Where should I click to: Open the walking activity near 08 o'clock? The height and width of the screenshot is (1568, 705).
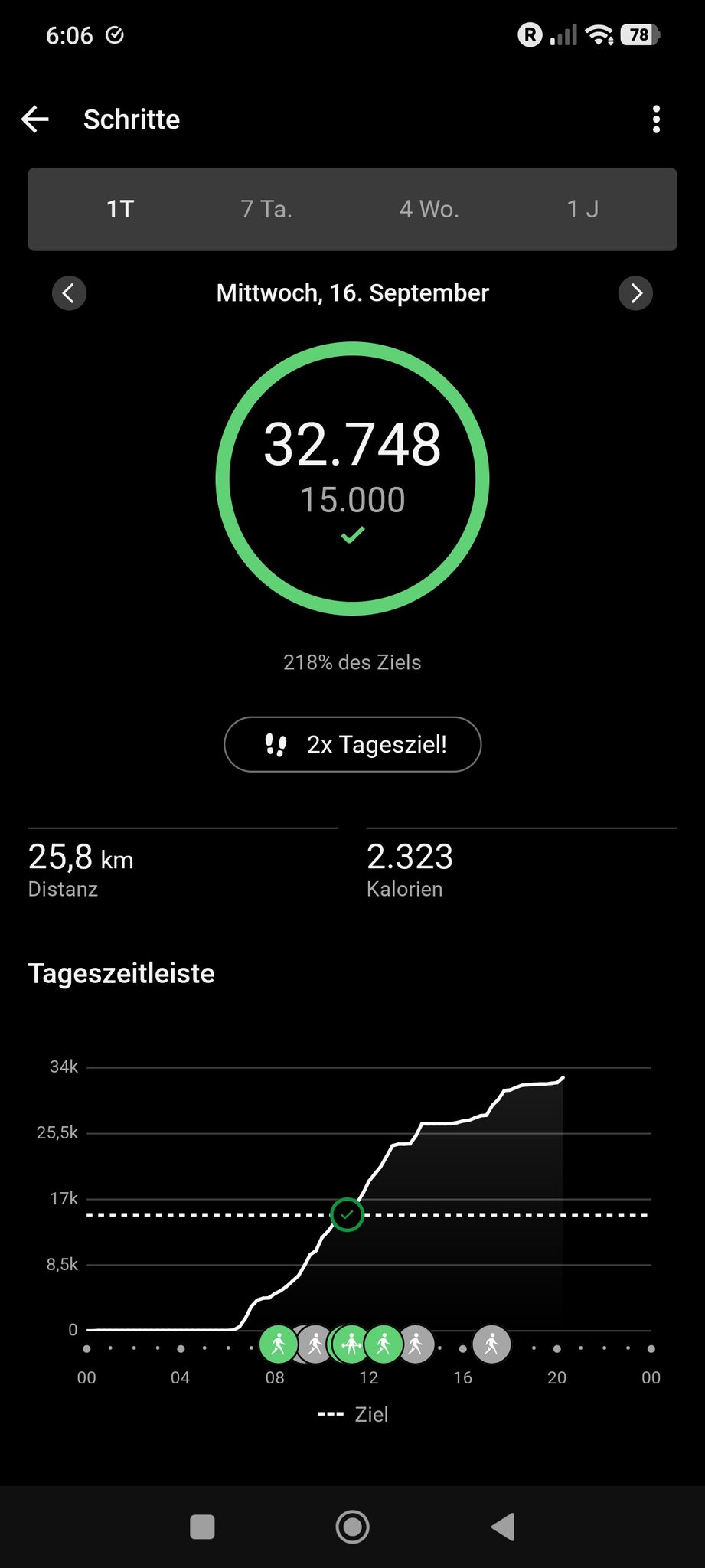279,1344
